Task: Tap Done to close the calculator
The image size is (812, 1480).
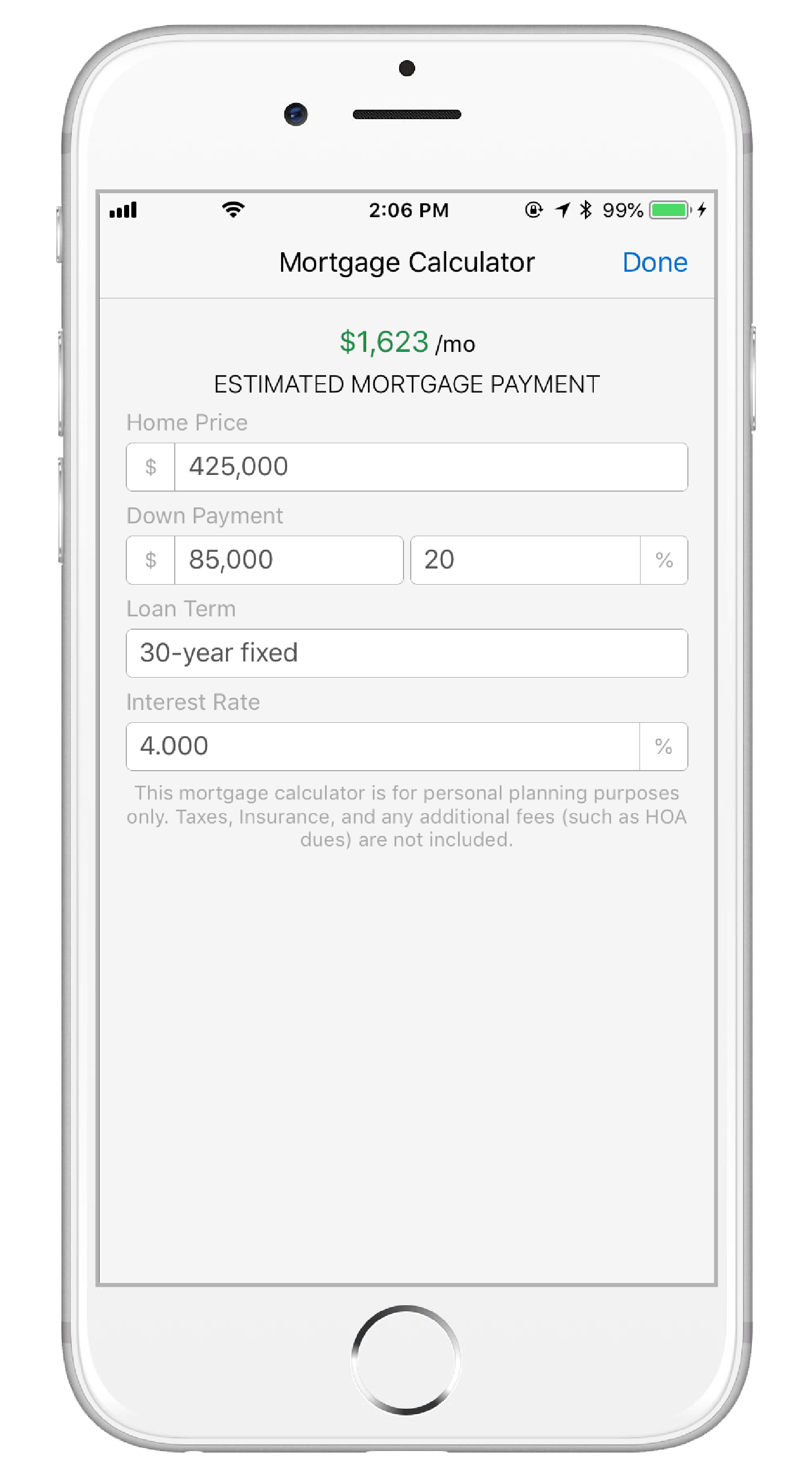Action: (654, 262)
